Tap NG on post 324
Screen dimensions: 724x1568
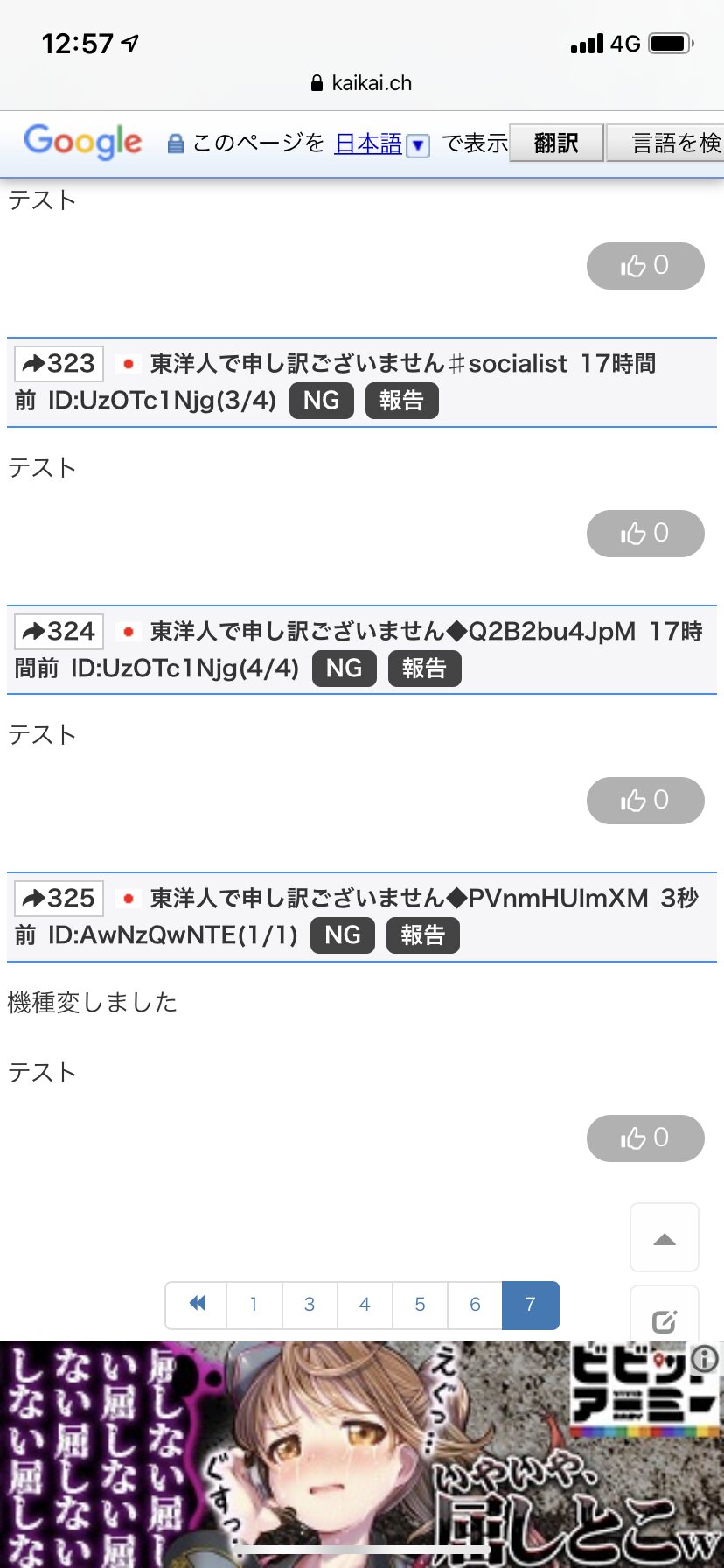coord(344,668)
